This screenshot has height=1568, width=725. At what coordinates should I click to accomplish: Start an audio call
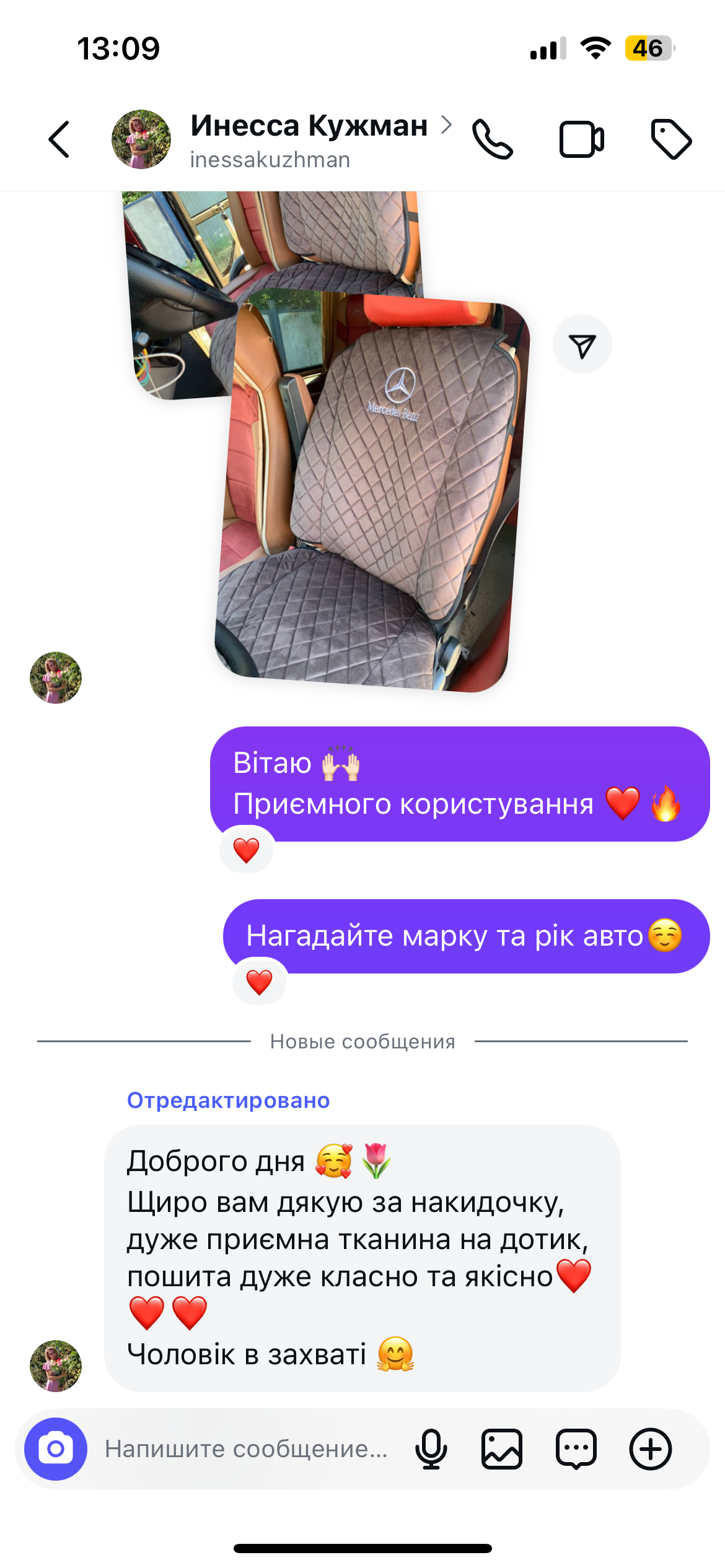493,139
